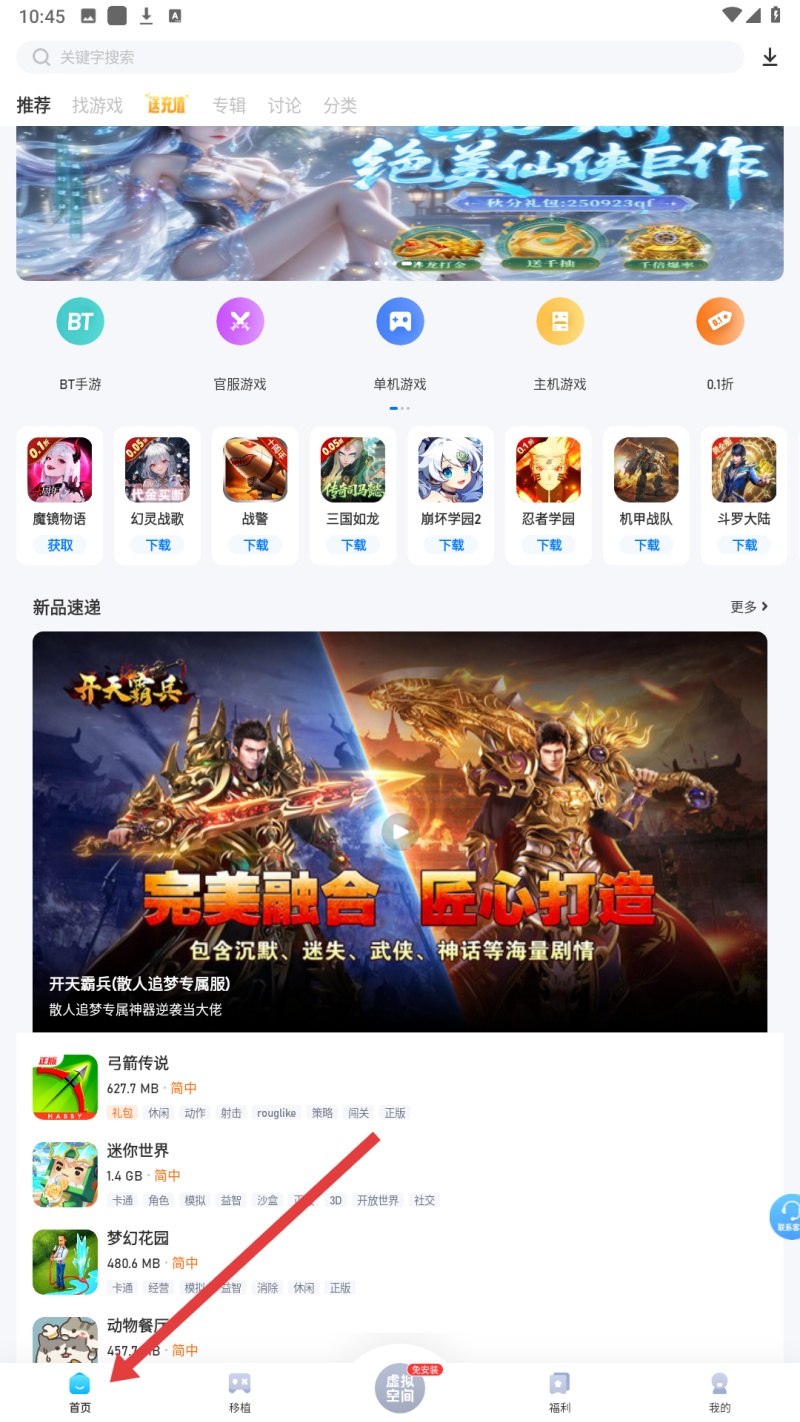Download 崩坏学园2
Viewport: 800px width, 1422px height.
pyautogui.click(x=451, y=545)
